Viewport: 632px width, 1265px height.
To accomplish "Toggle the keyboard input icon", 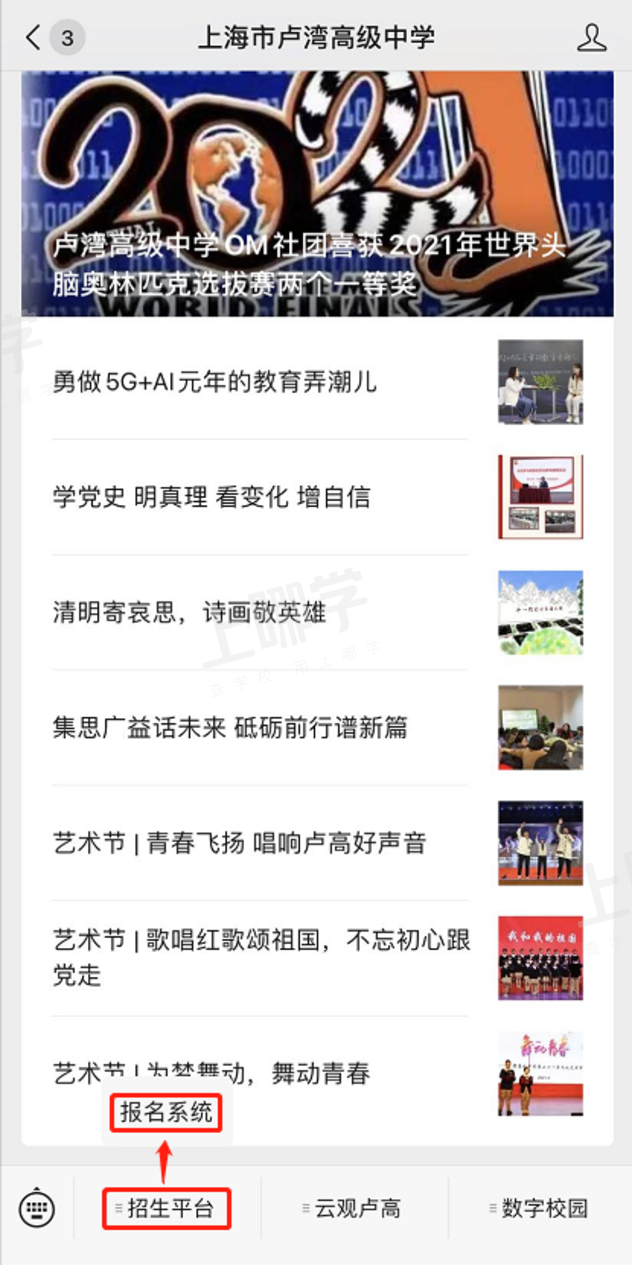I will [37, 1208].
